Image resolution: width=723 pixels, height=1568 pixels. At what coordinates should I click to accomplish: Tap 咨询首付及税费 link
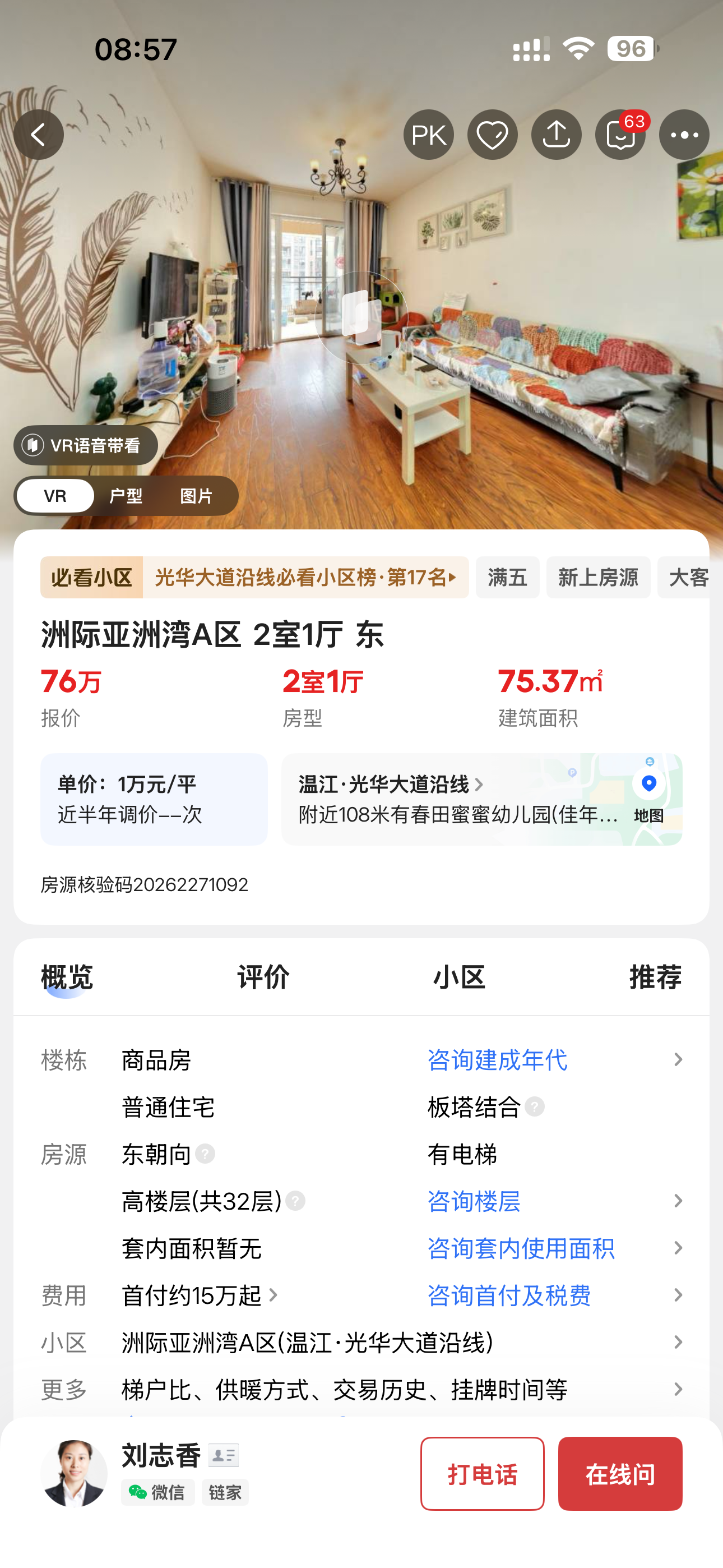click(x=509, y=1295)
